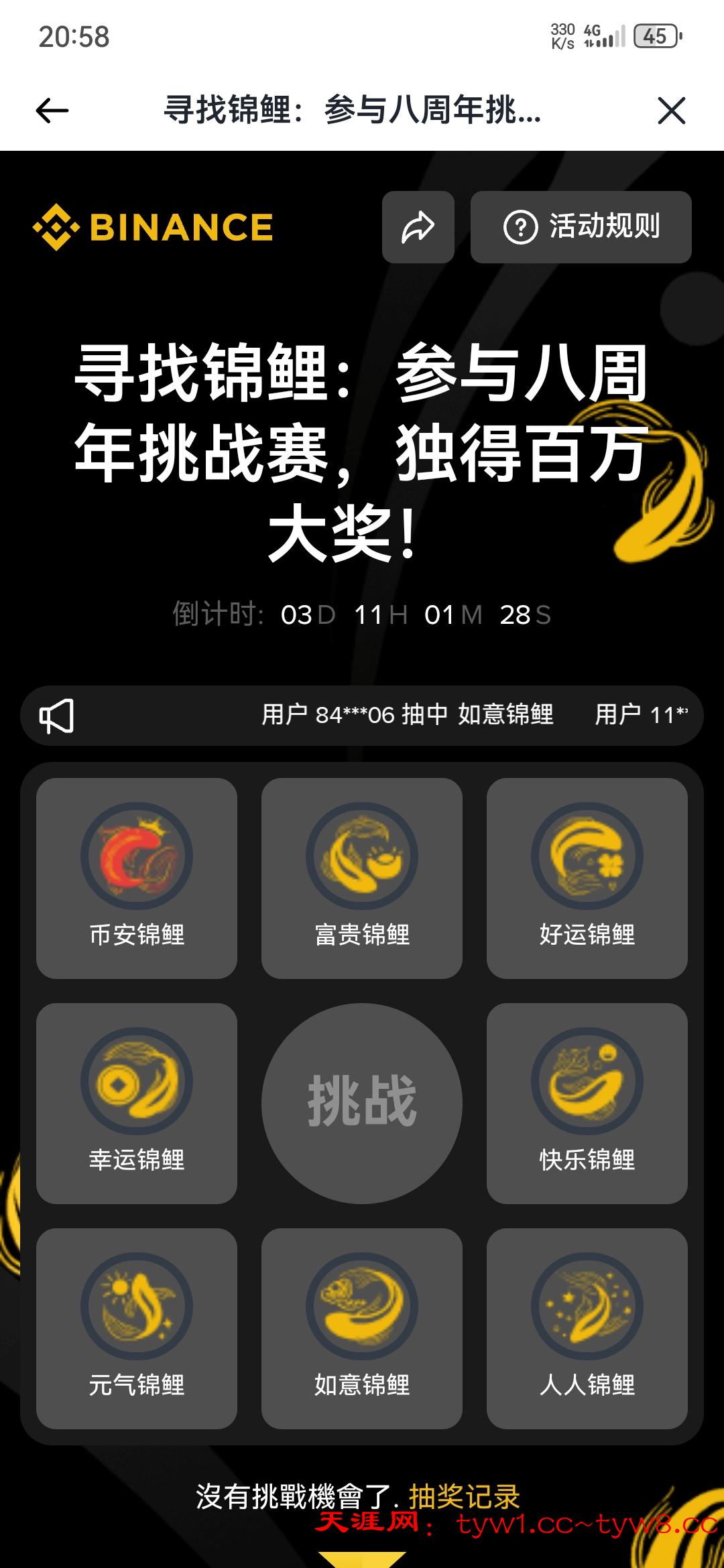Choose the 幸运锦鲤 card
This screenshot has width=724, height=1568.
click(x=137, y=1103)
